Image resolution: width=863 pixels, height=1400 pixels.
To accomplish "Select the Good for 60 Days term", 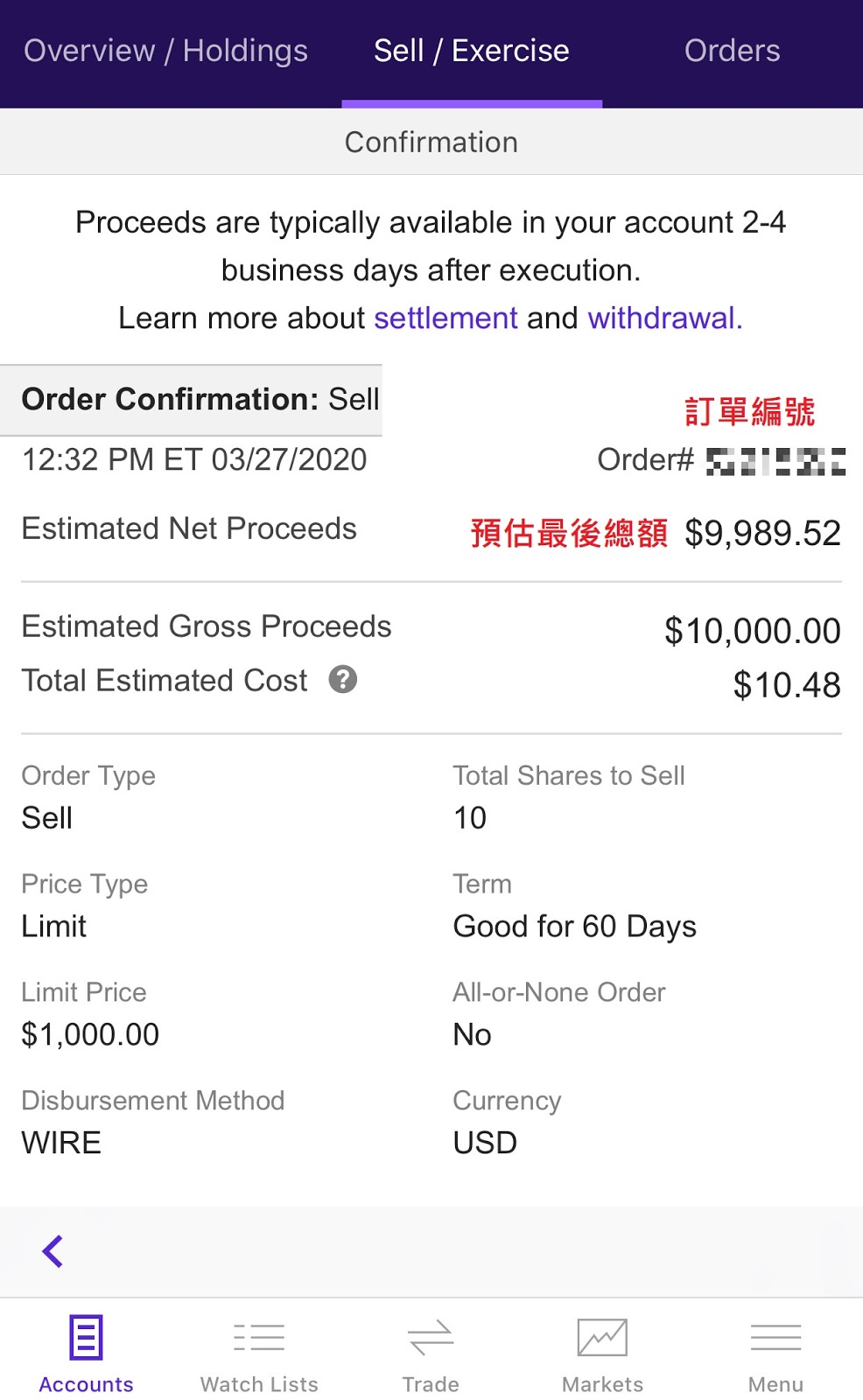I will tap(574, 926).
